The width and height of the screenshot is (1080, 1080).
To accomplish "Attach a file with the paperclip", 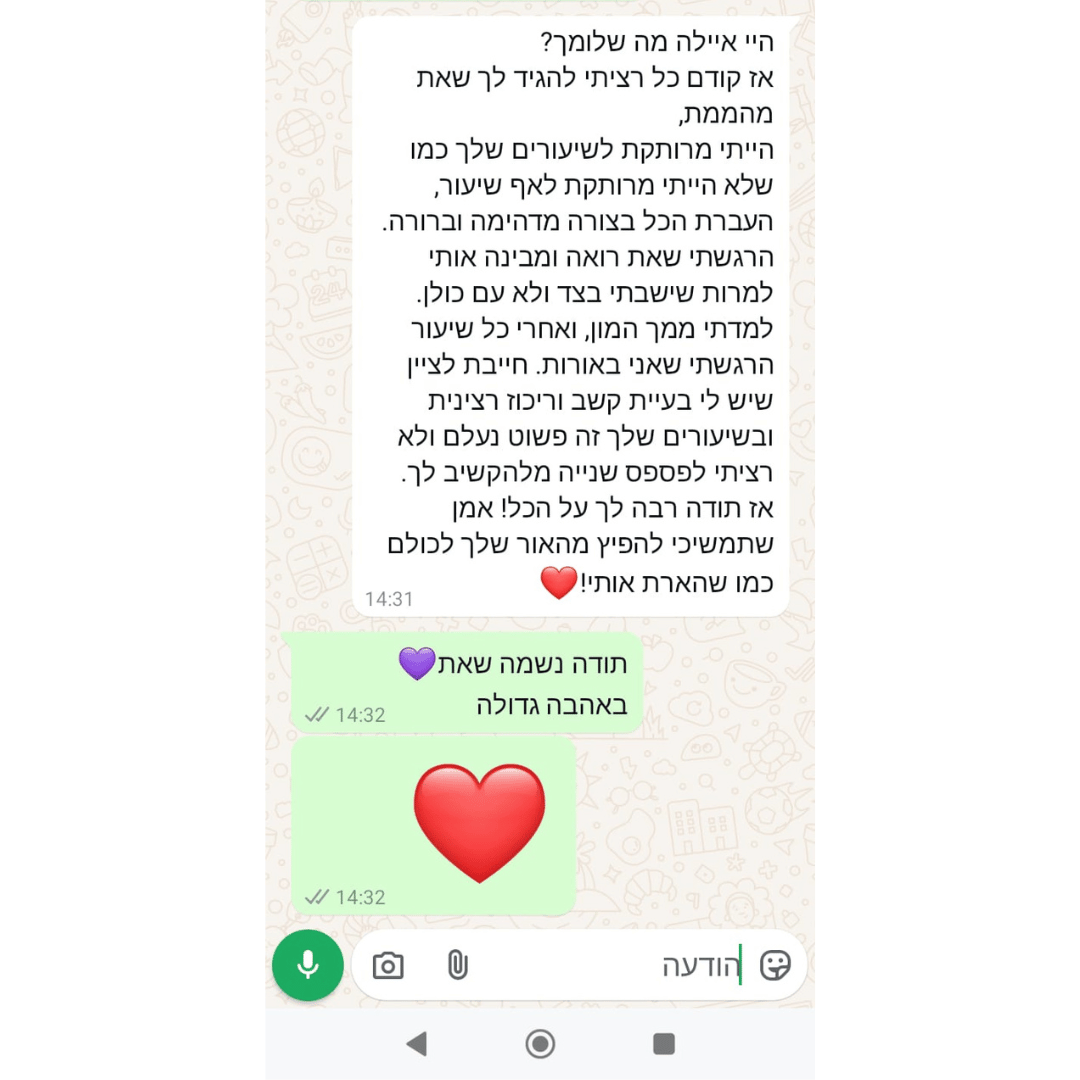I will pyautogui.click(x=457, y=966).
